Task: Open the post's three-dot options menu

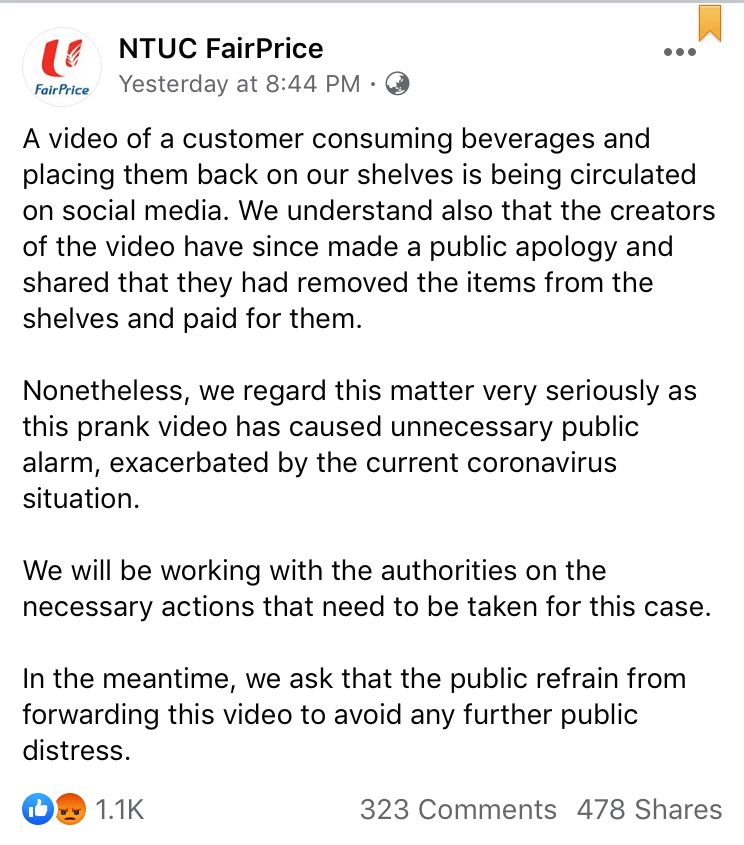Action: click(x=680, y=52)
